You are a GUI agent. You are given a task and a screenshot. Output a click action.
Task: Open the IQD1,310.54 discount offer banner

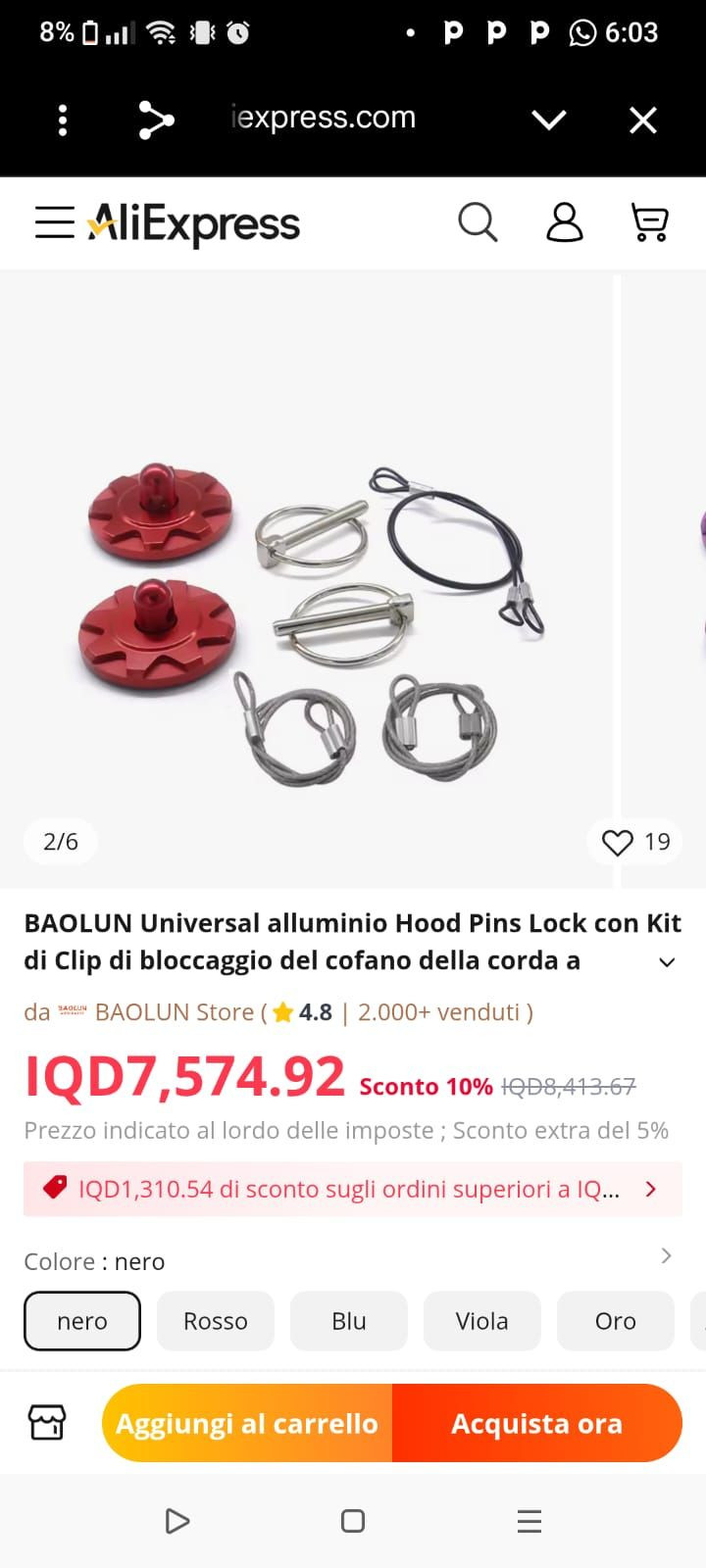click(x=352, y=1189)
